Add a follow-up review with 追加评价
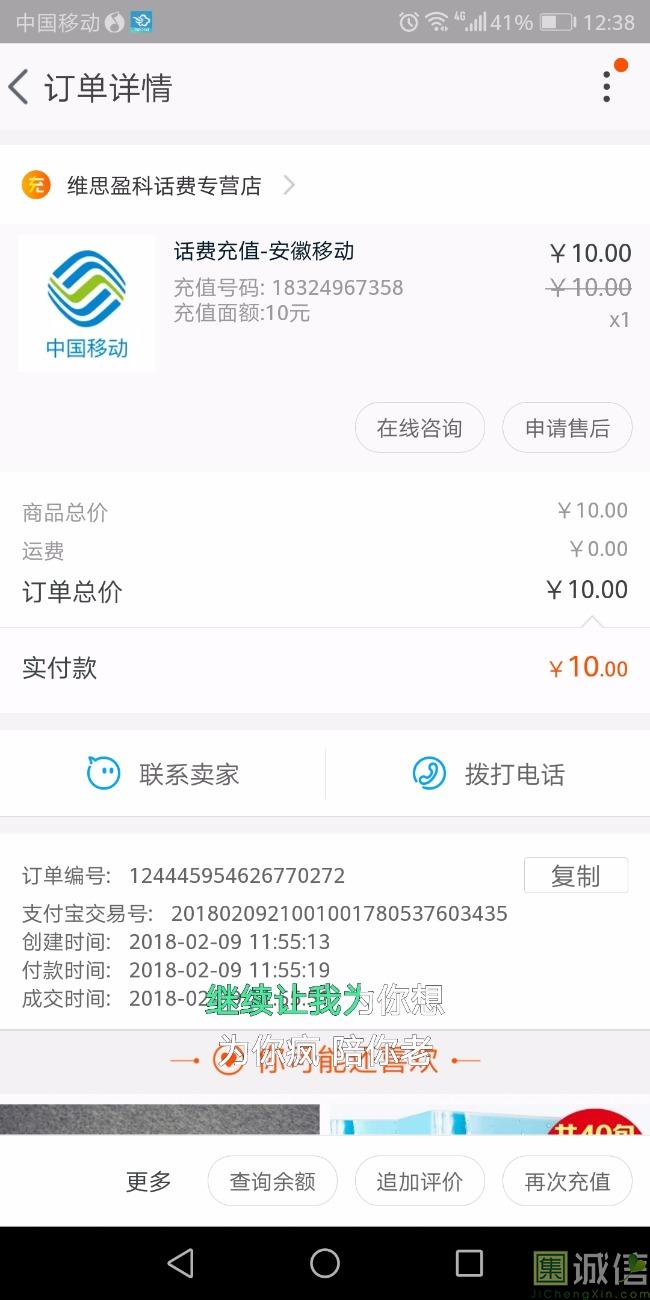This screenshot has height=1300, width=650. [x=420, y=1181]
